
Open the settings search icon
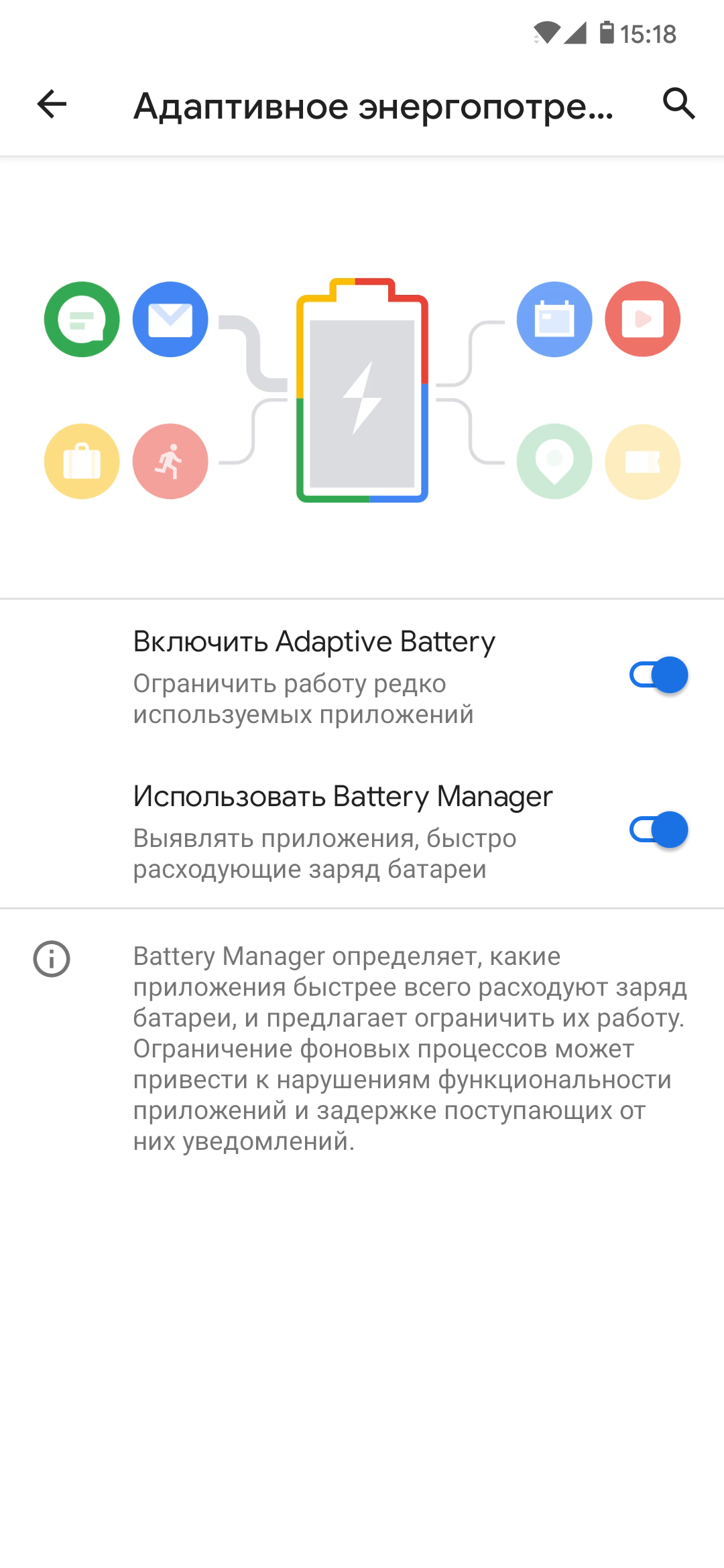678,105
